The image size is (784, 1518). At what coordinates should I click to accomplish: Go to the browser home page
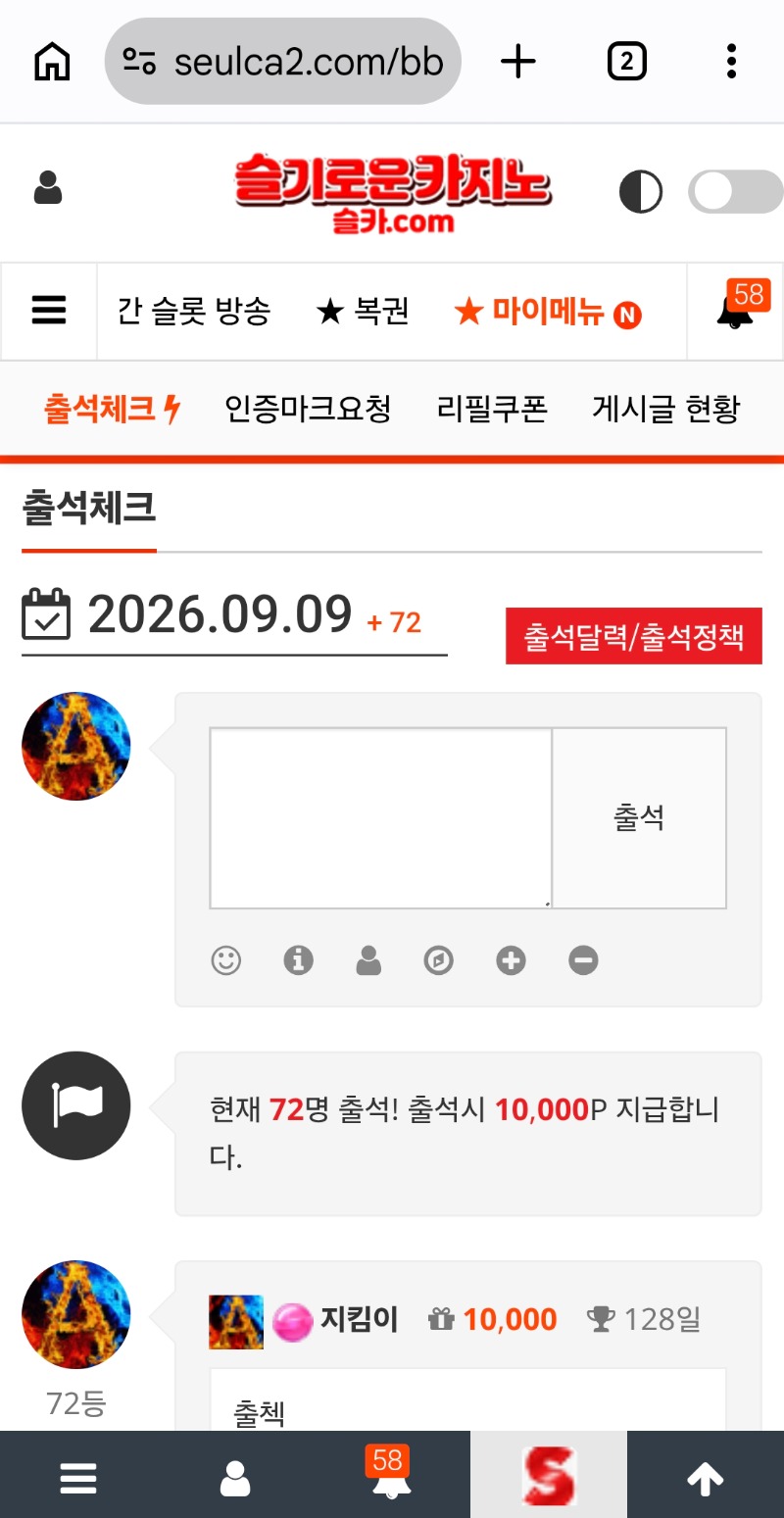pyautogui.click(x=52, y=62)
